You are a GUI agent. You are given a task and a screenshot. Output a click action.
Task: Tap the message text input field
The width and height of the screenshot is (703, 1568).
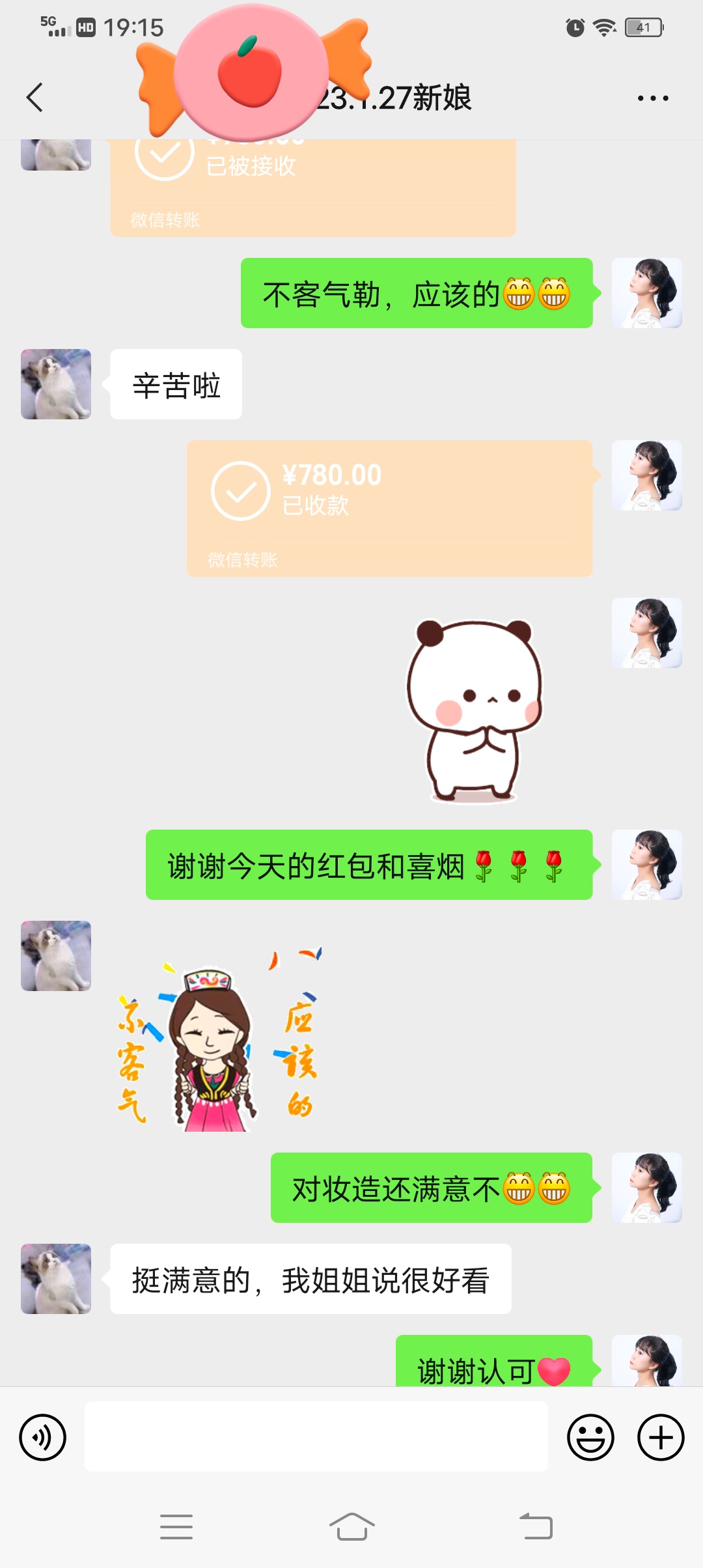click(316, 1436)
